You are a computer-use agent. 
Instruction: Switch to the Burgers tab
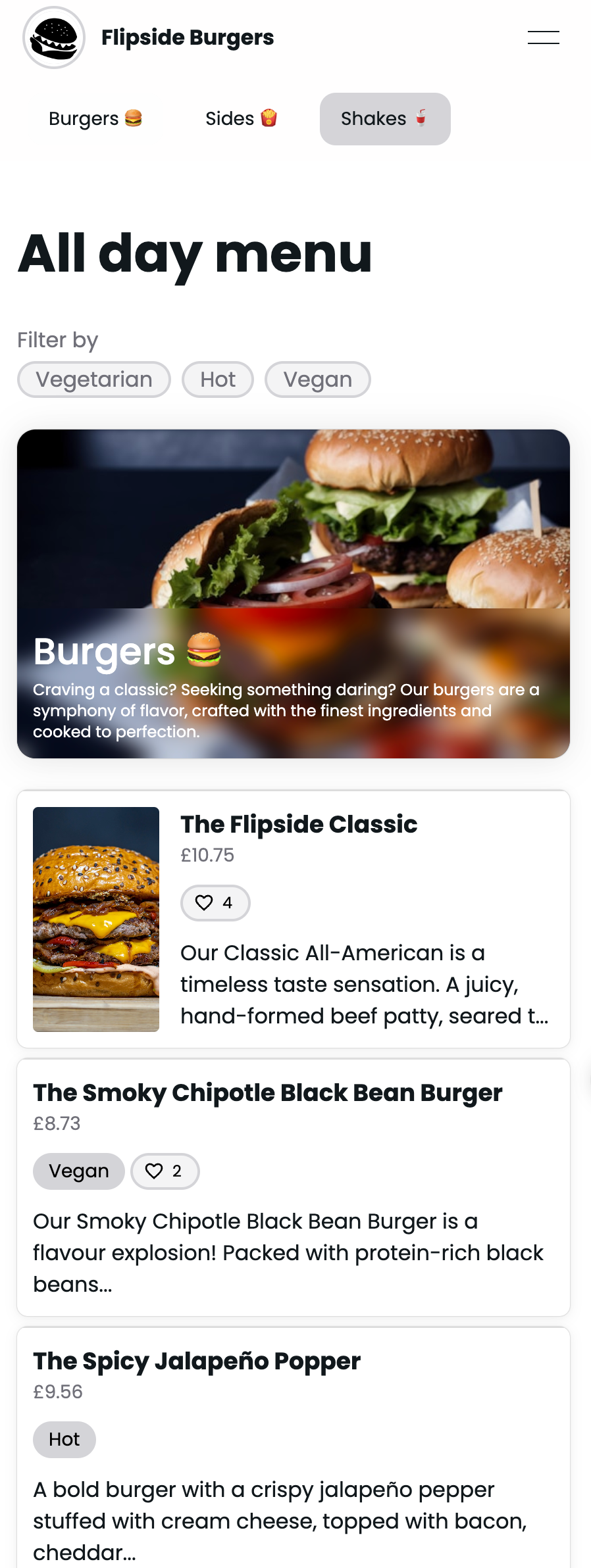tap(95, 119)
